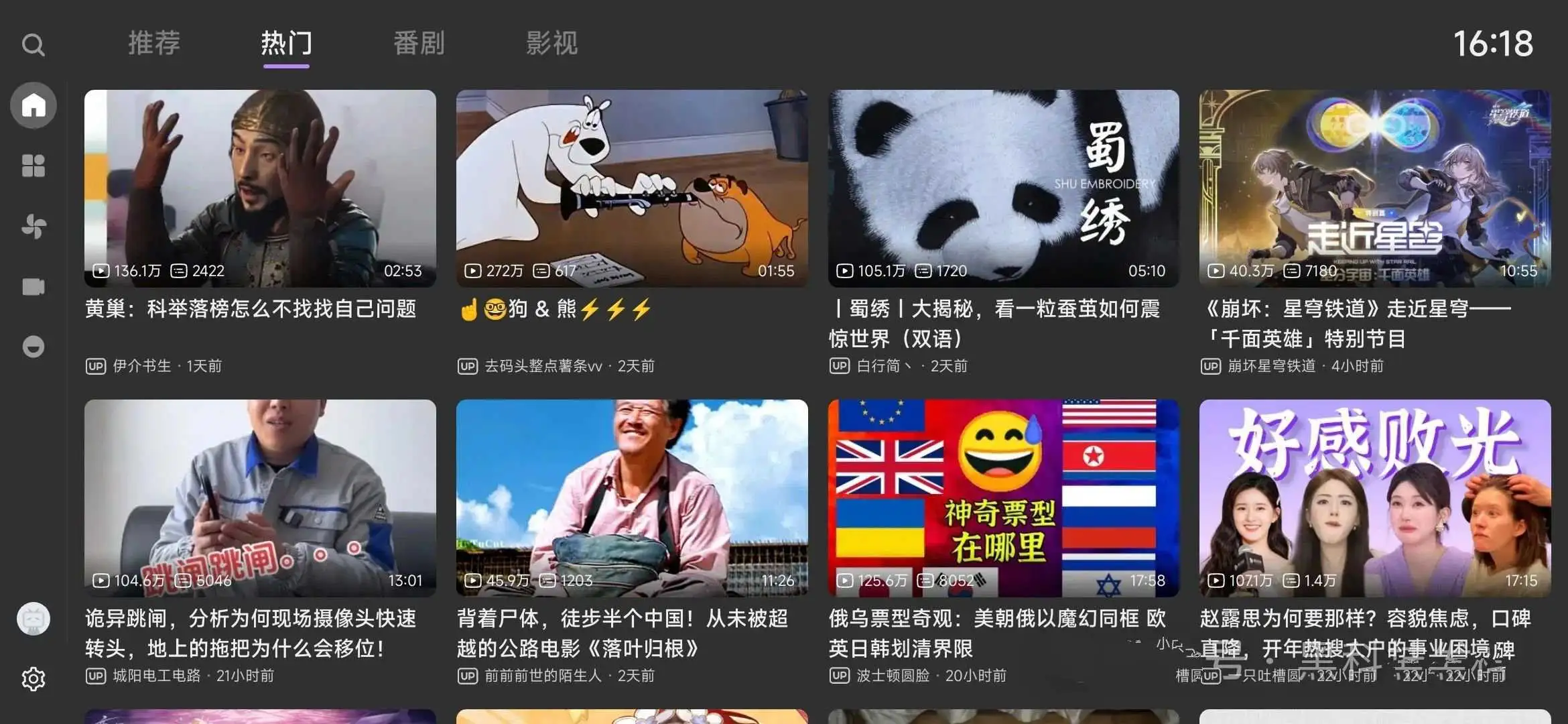Go to the home sidebar icon

click(x=34, y=105)
